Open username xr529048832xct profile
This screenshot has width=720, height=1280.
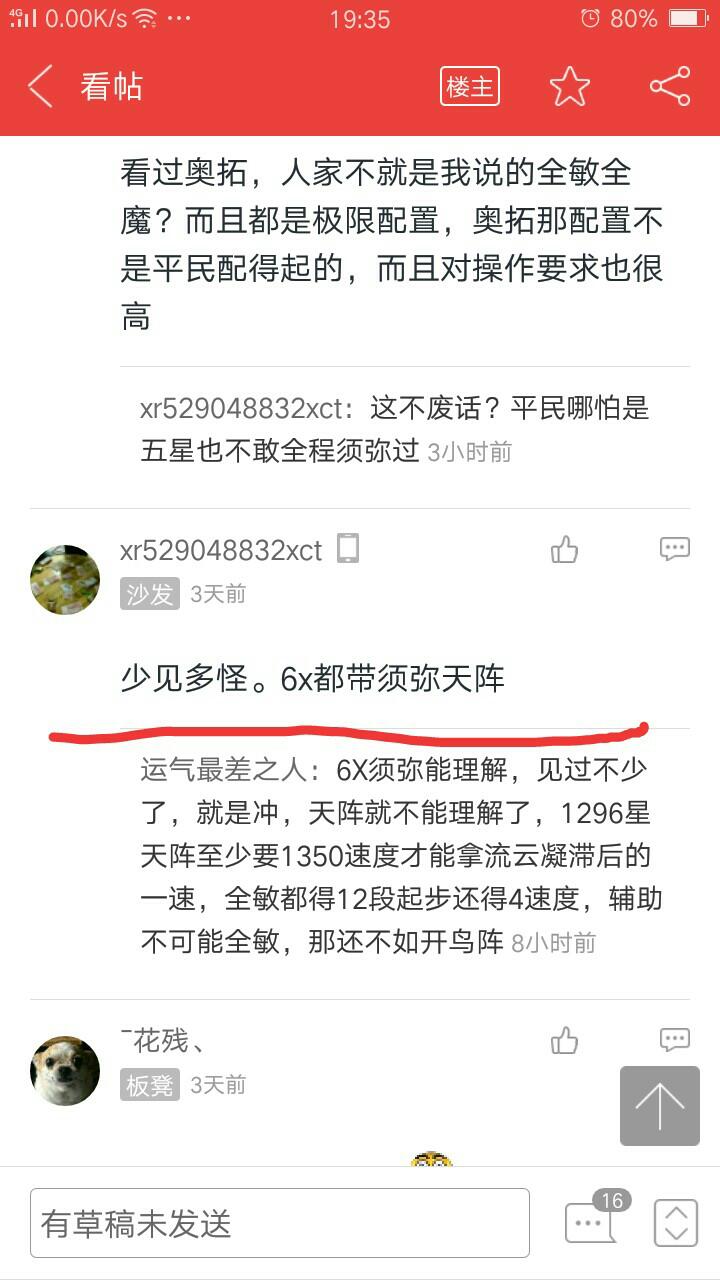[x=221, y=550]
